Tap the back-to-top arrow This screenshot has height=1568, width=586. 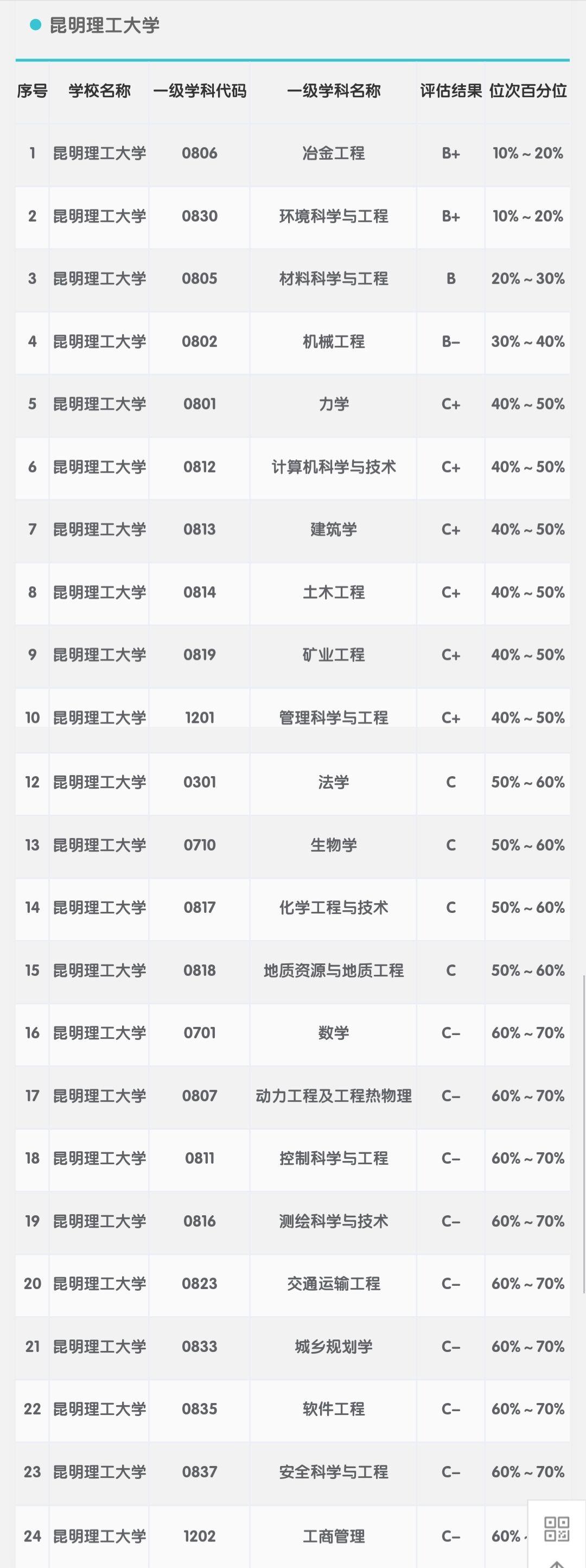(x=556, y=1564)
